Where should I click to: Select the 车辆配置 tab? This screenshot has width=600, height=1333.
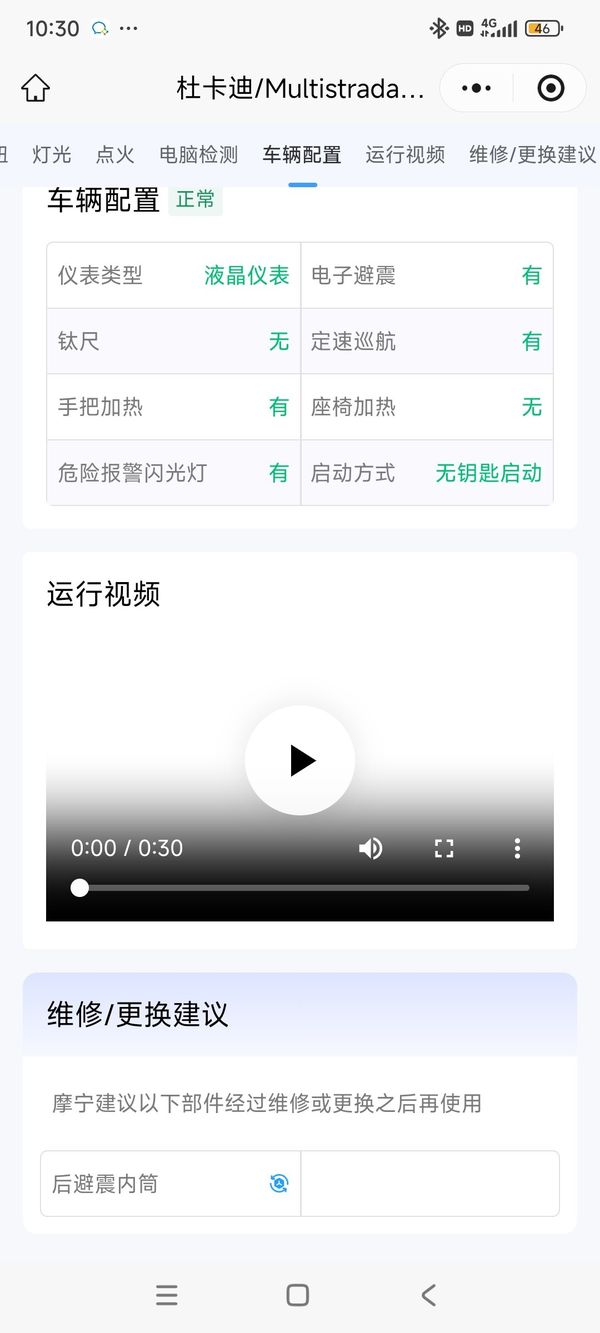301,154
